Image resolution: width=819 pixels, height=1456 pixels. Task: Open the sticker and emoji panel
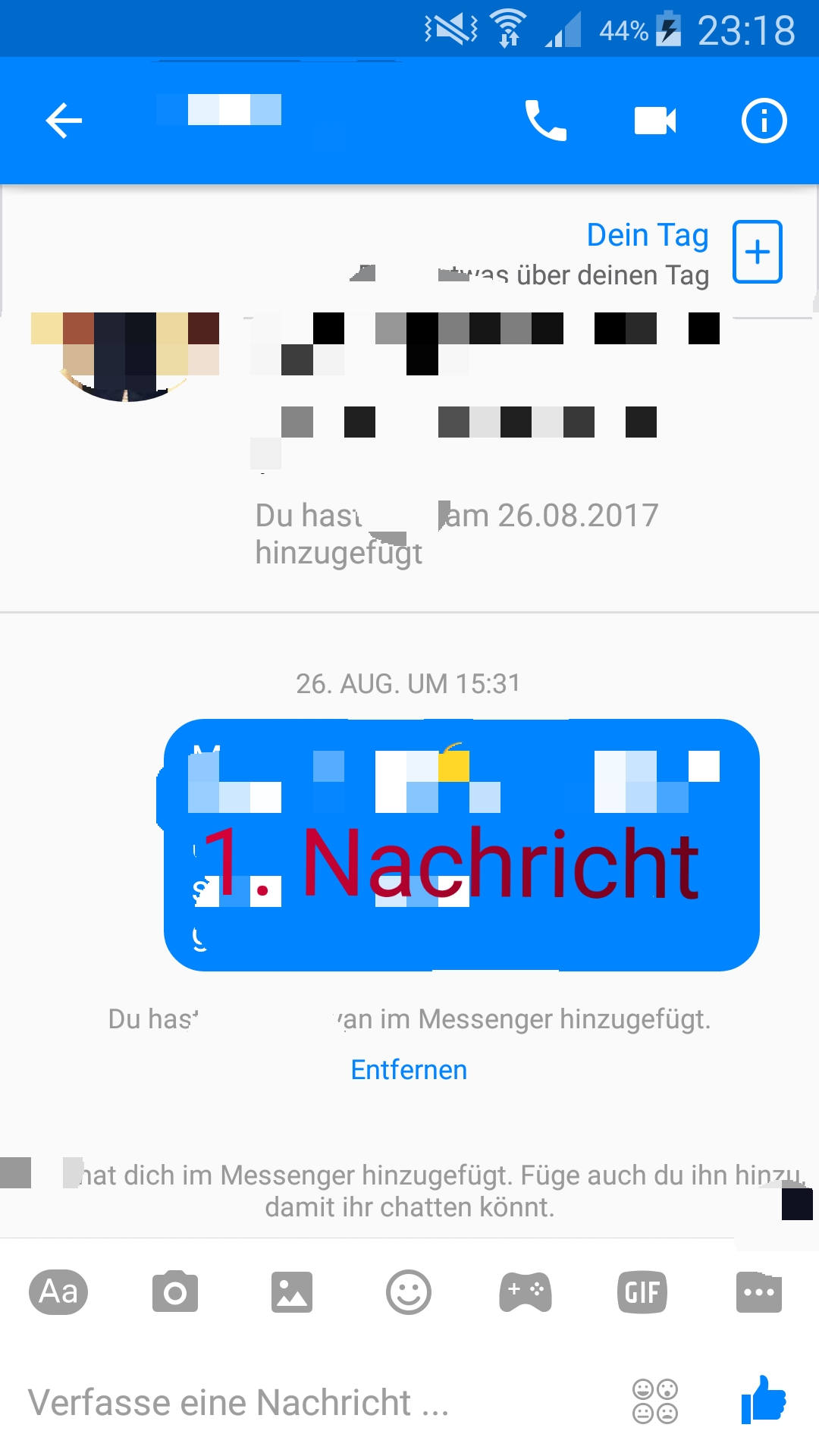[409, 1292]
